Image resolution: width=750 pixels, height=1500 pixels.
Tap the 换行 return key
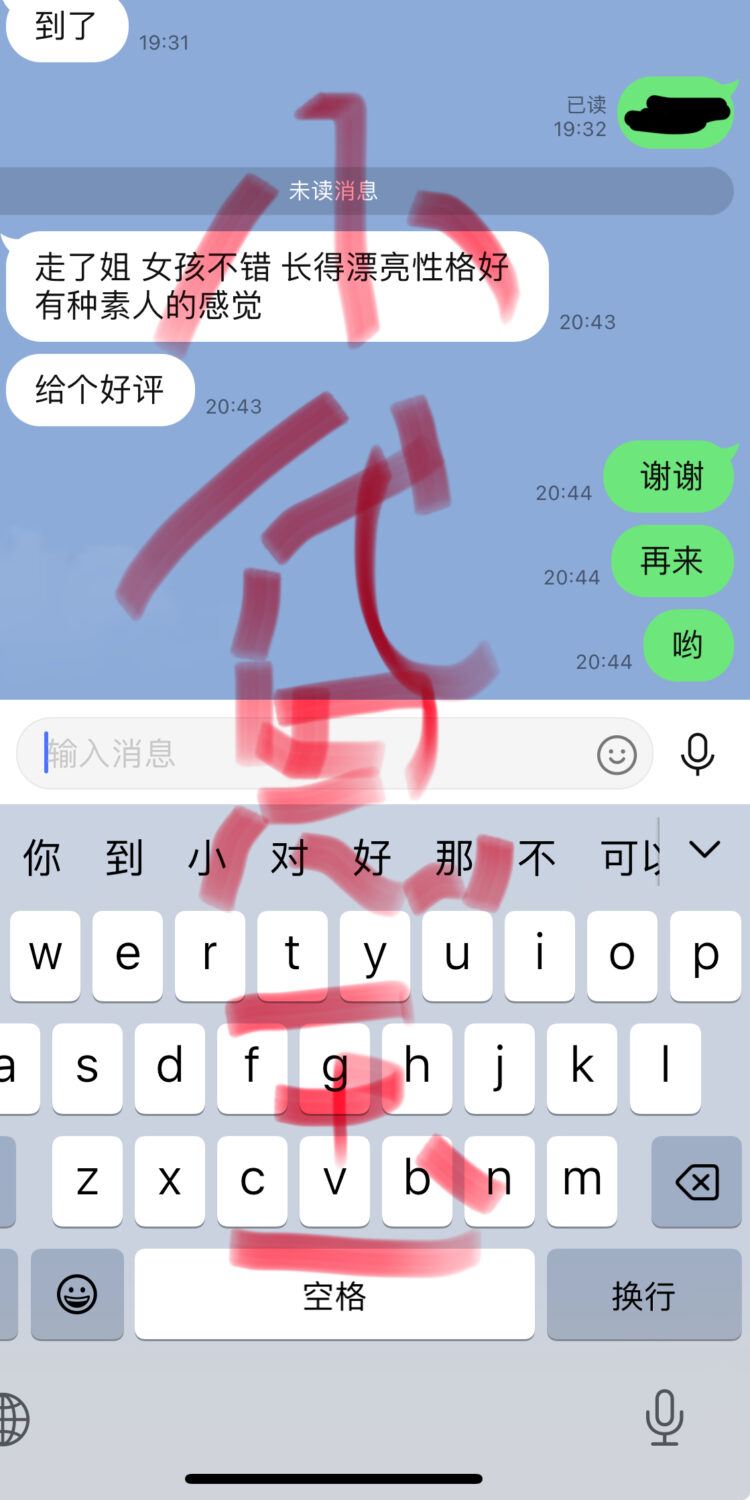pos(643,1296)
